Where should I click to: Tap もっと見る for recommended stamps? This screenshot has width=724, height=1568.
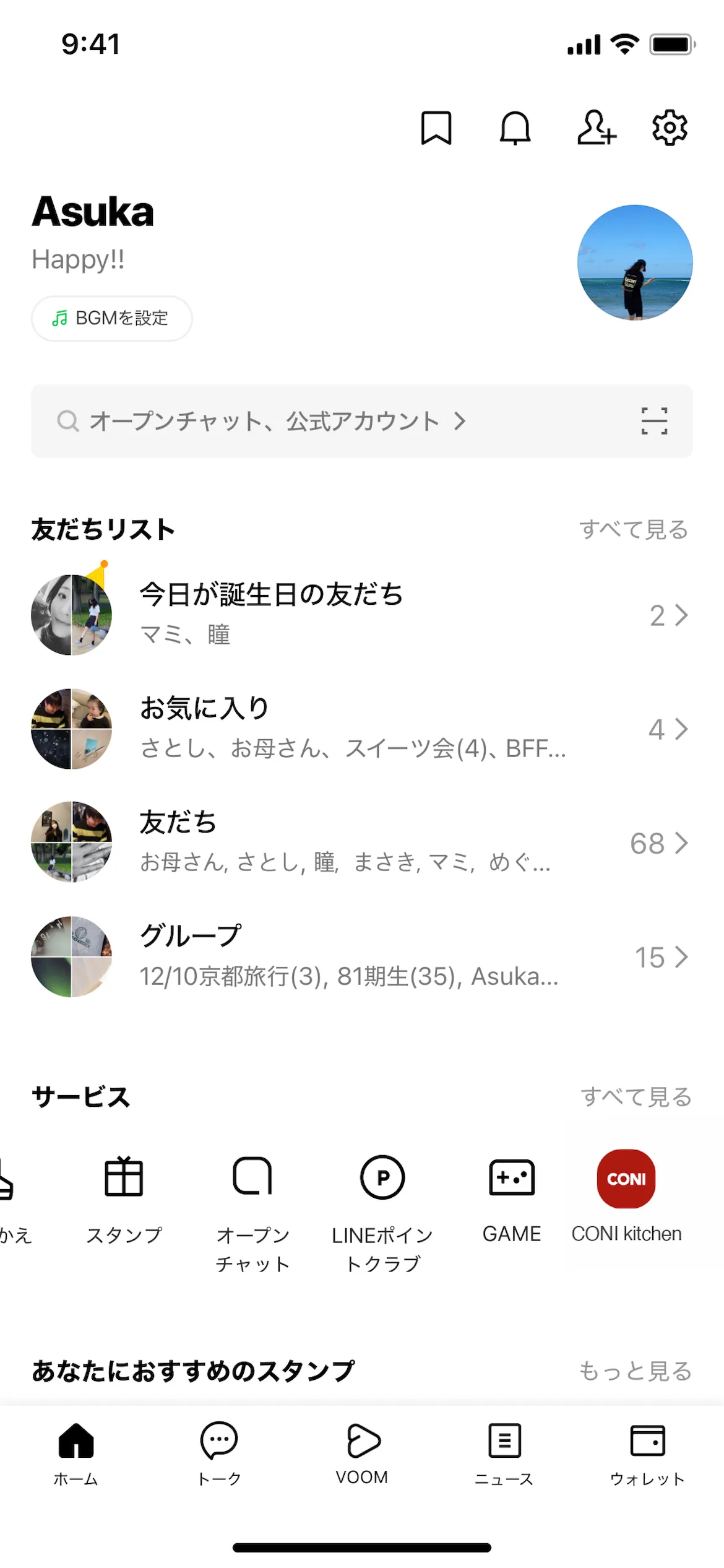(x=635, y=1371)
